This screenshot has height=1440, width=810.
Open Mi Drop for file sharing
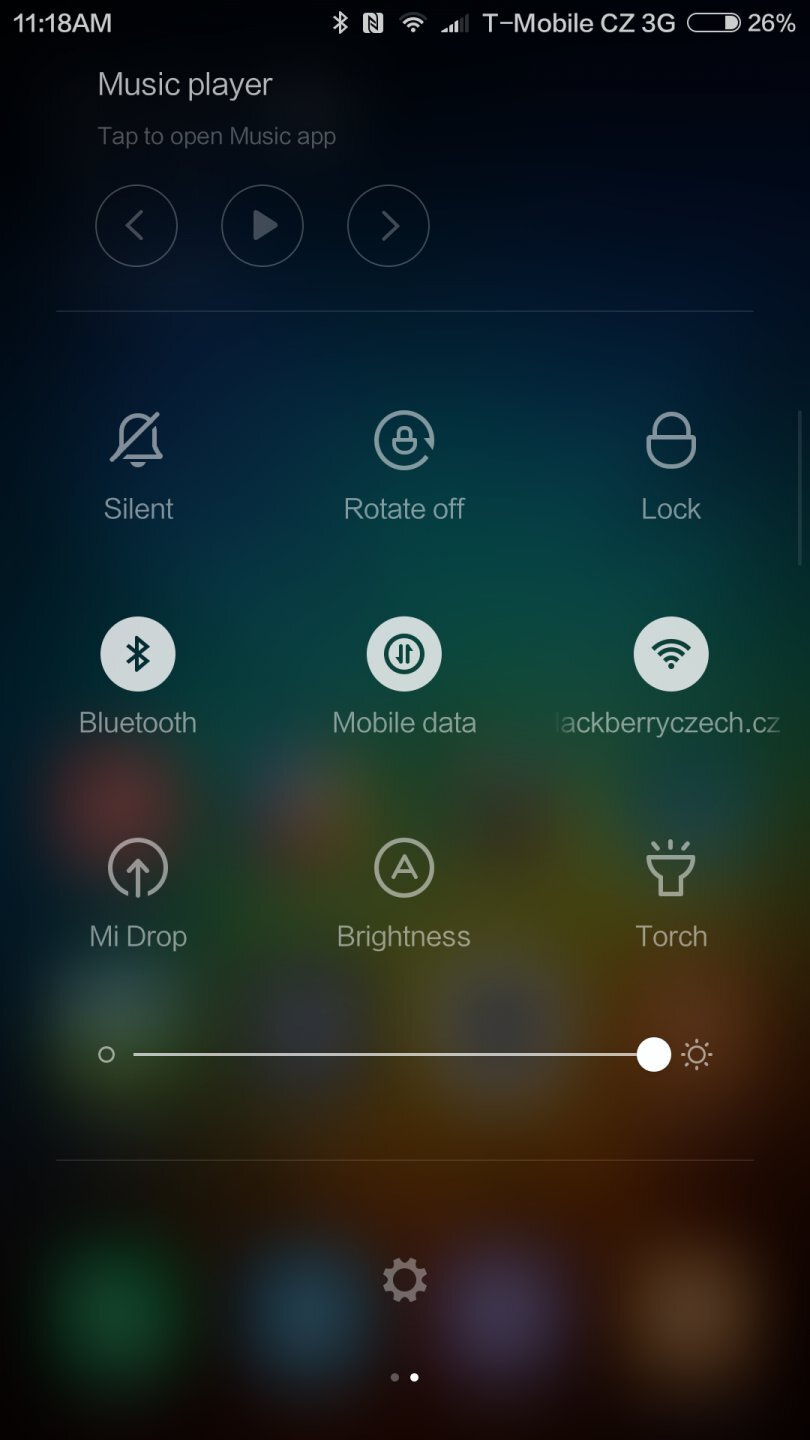click(137, 869)
